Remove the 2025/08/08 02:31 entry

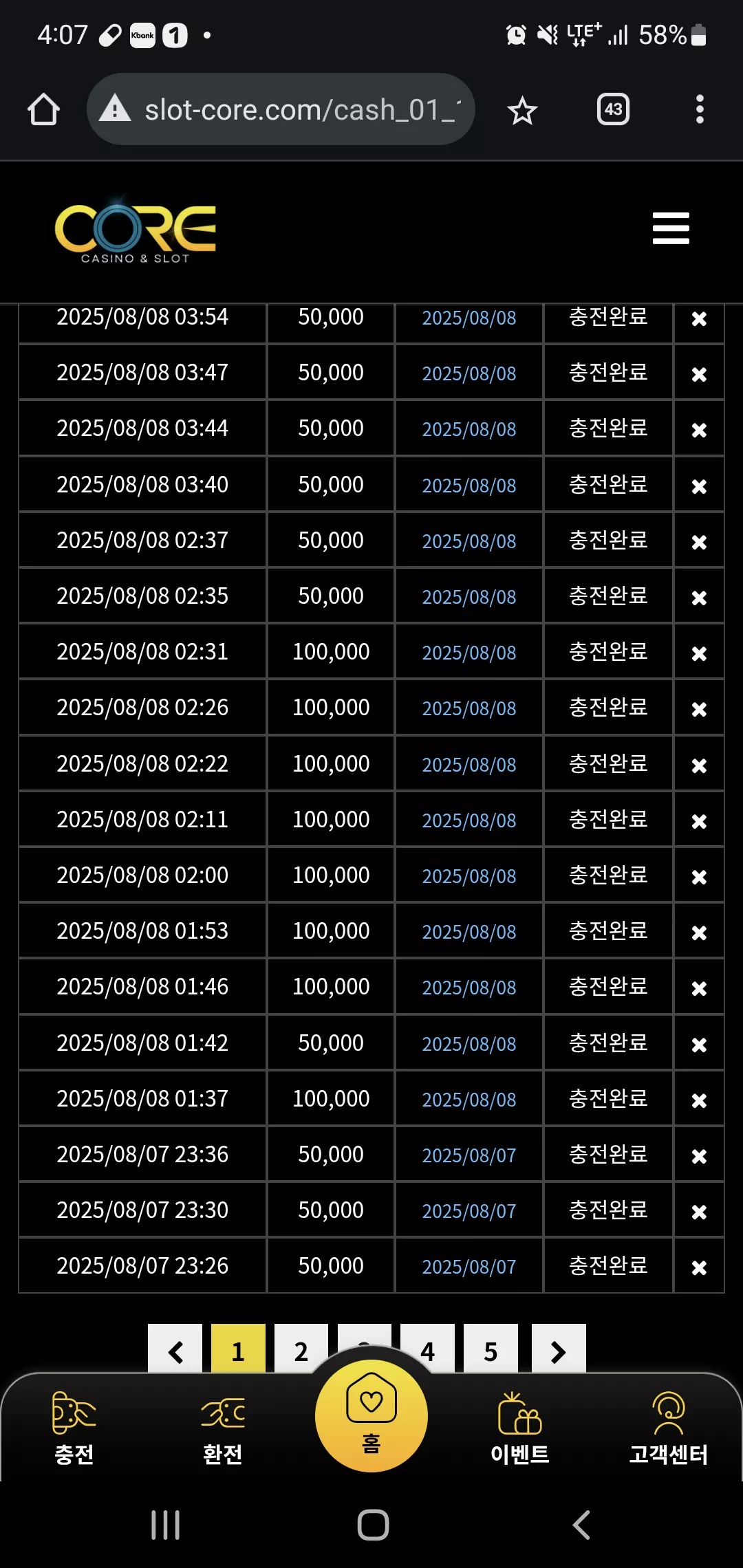tap(699, 653)
